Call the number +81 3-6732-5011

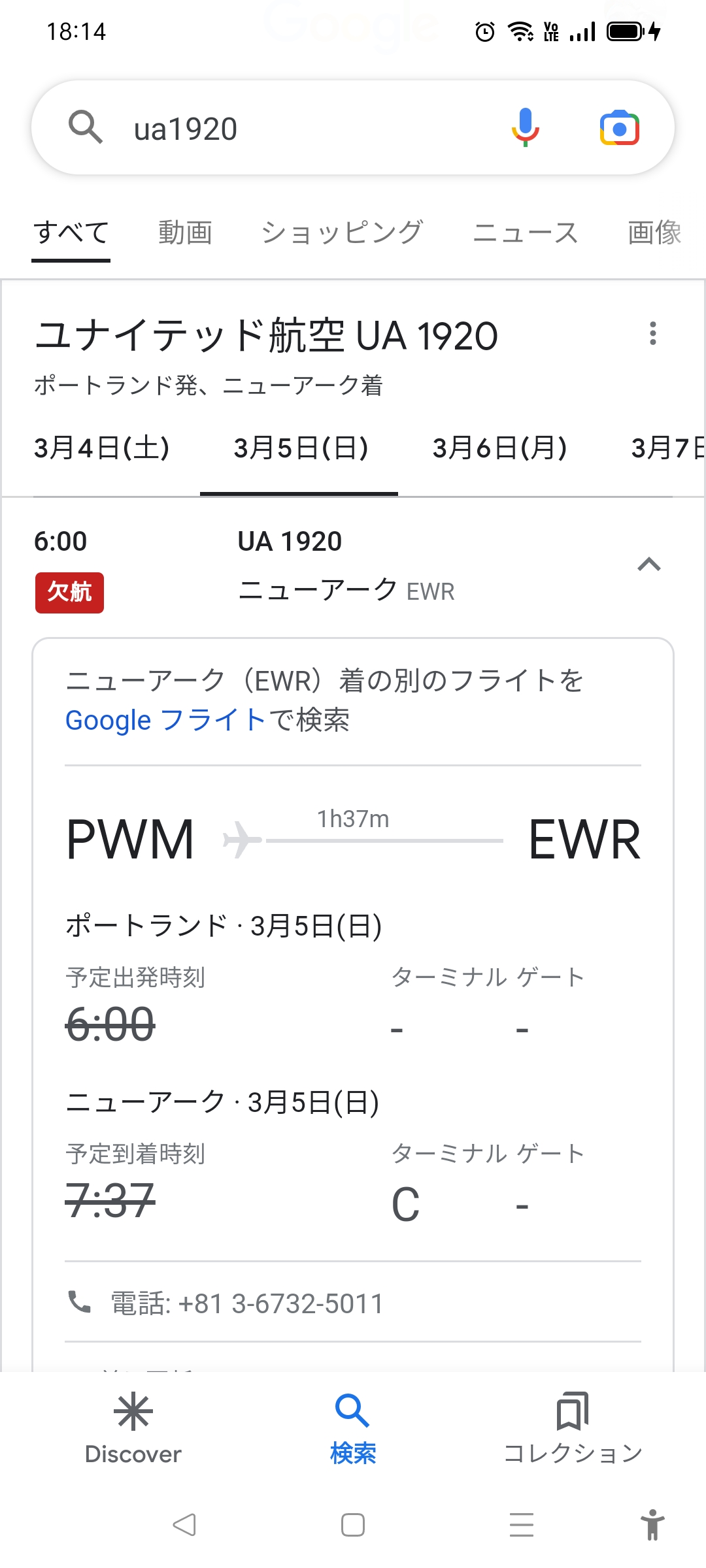pyautogui.click(x=247, y=1304)
